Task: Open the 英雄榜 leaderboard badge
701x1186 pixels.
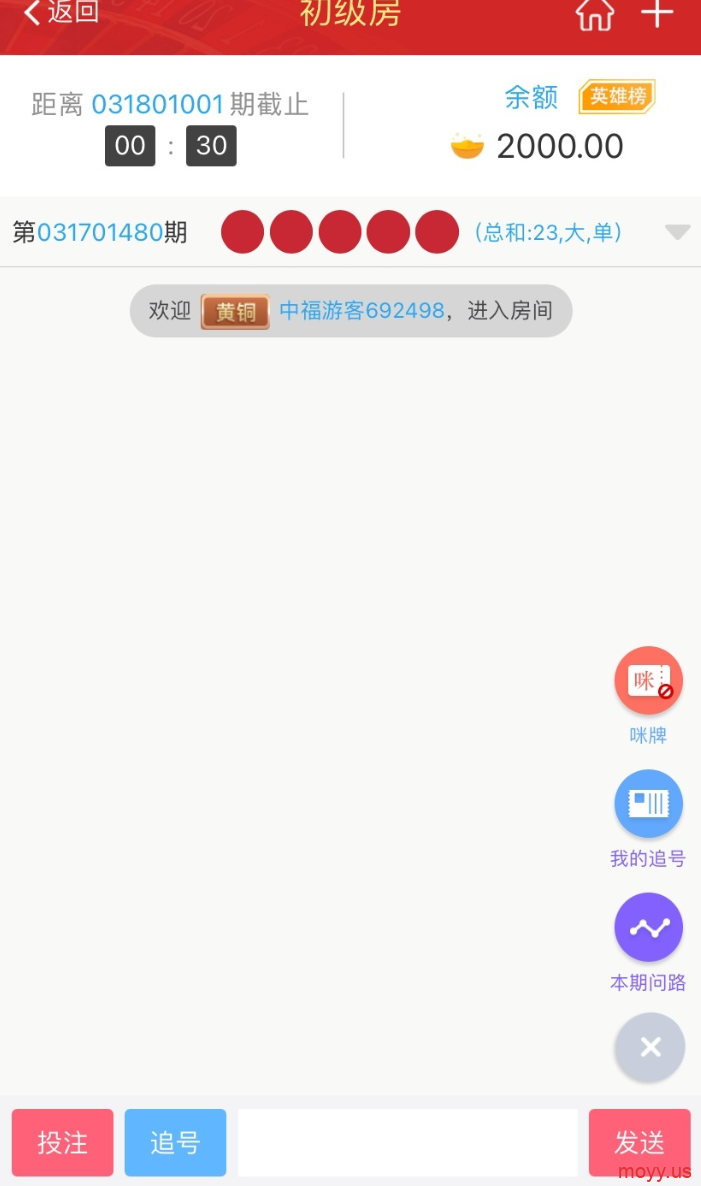Action: coord(617,97)
